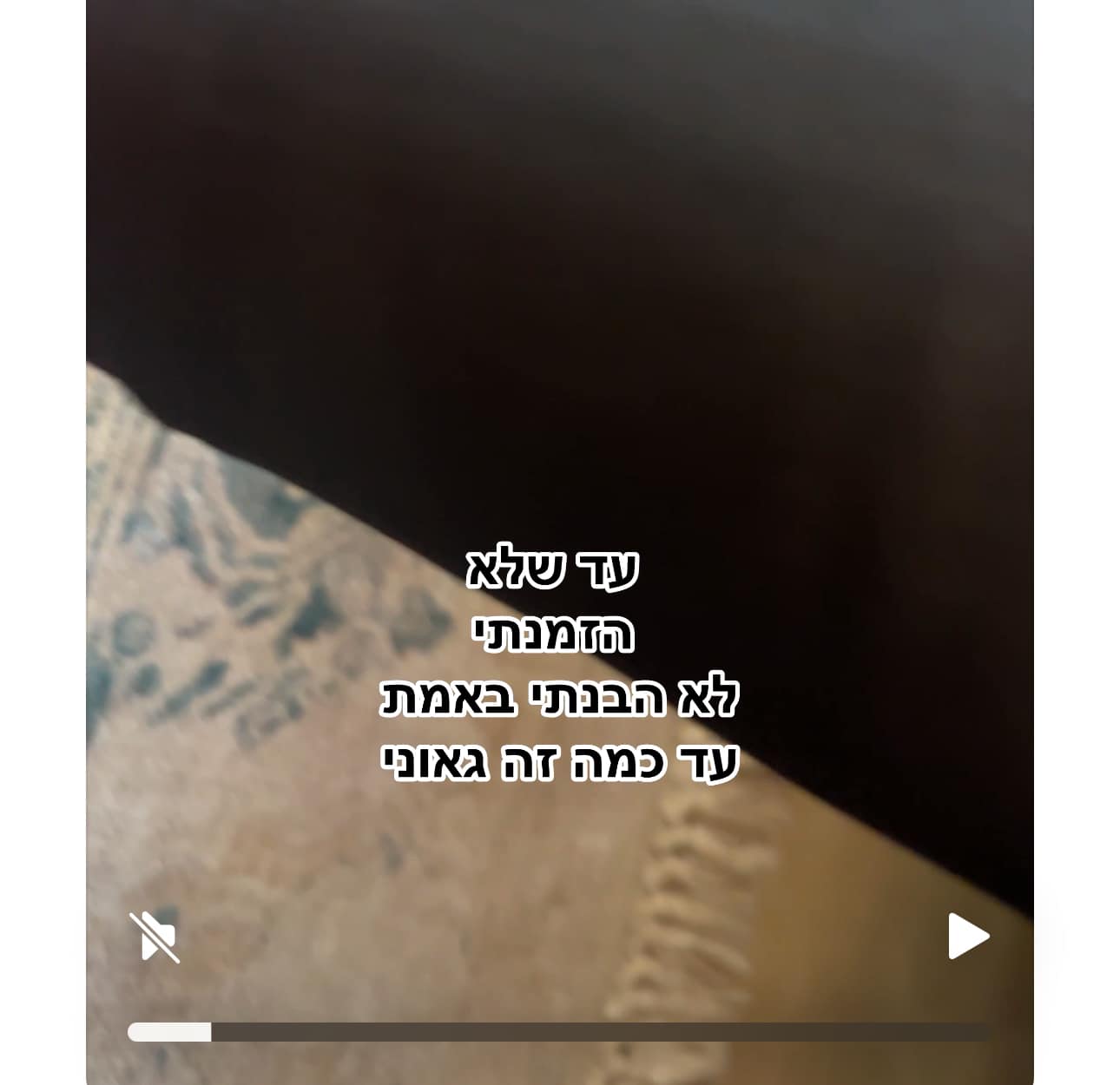This screenshot has height=1085, width=1120.
Task: Unmute the video sound
Action: point(154,937)
